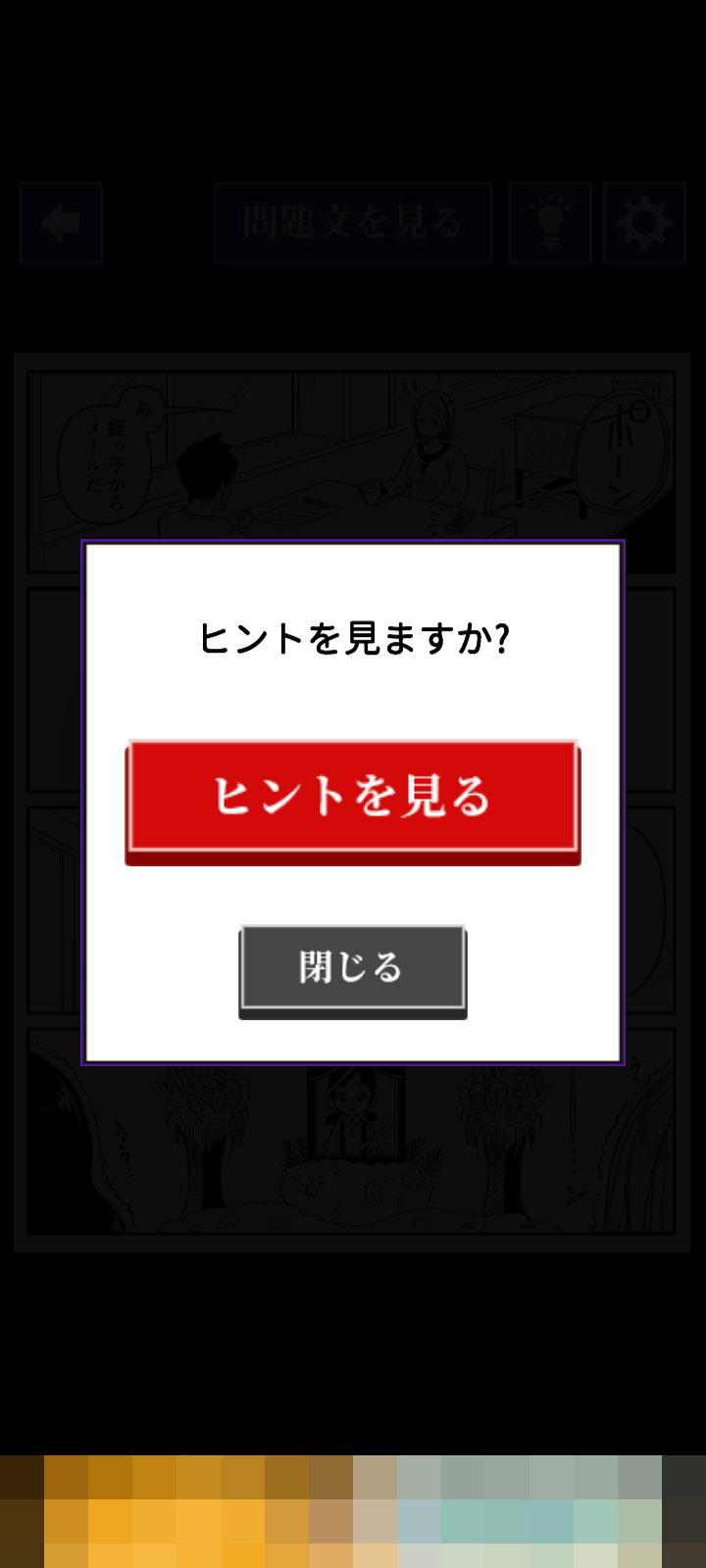The image size is (706, 1568).
Task: Dismiss the hint dialog with 閉じる
Action: point(353,971)
